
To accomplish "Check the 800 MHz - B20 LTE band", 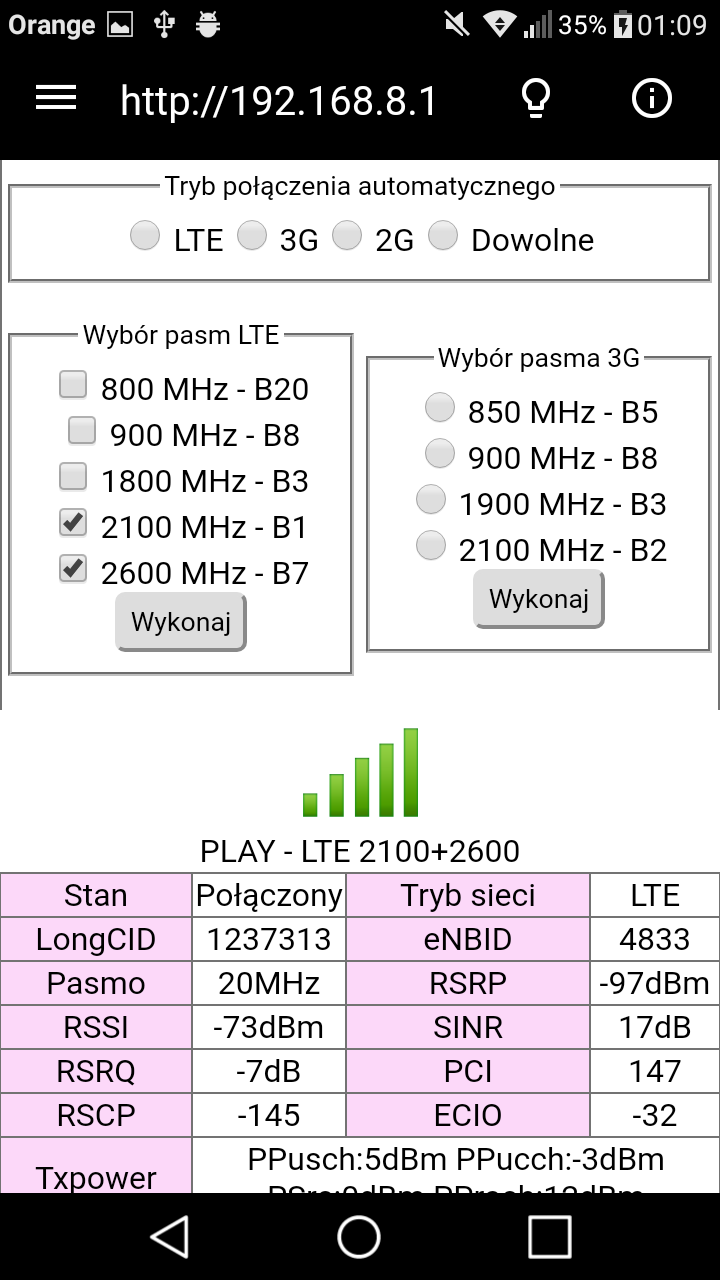I will click(x=73, y=384).
